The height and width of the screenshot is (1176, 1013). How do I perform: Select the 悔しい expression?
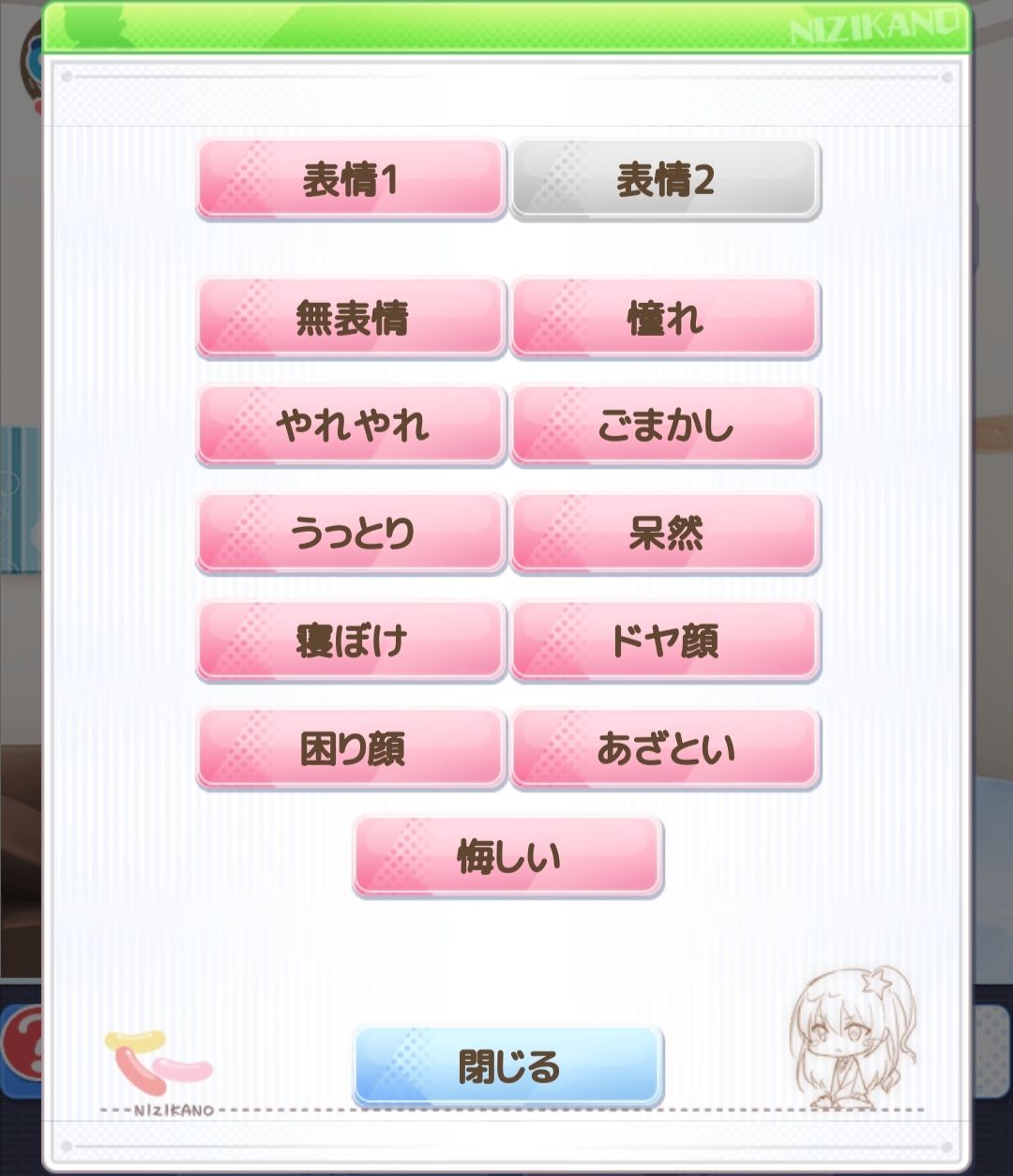tap(506, 855)
